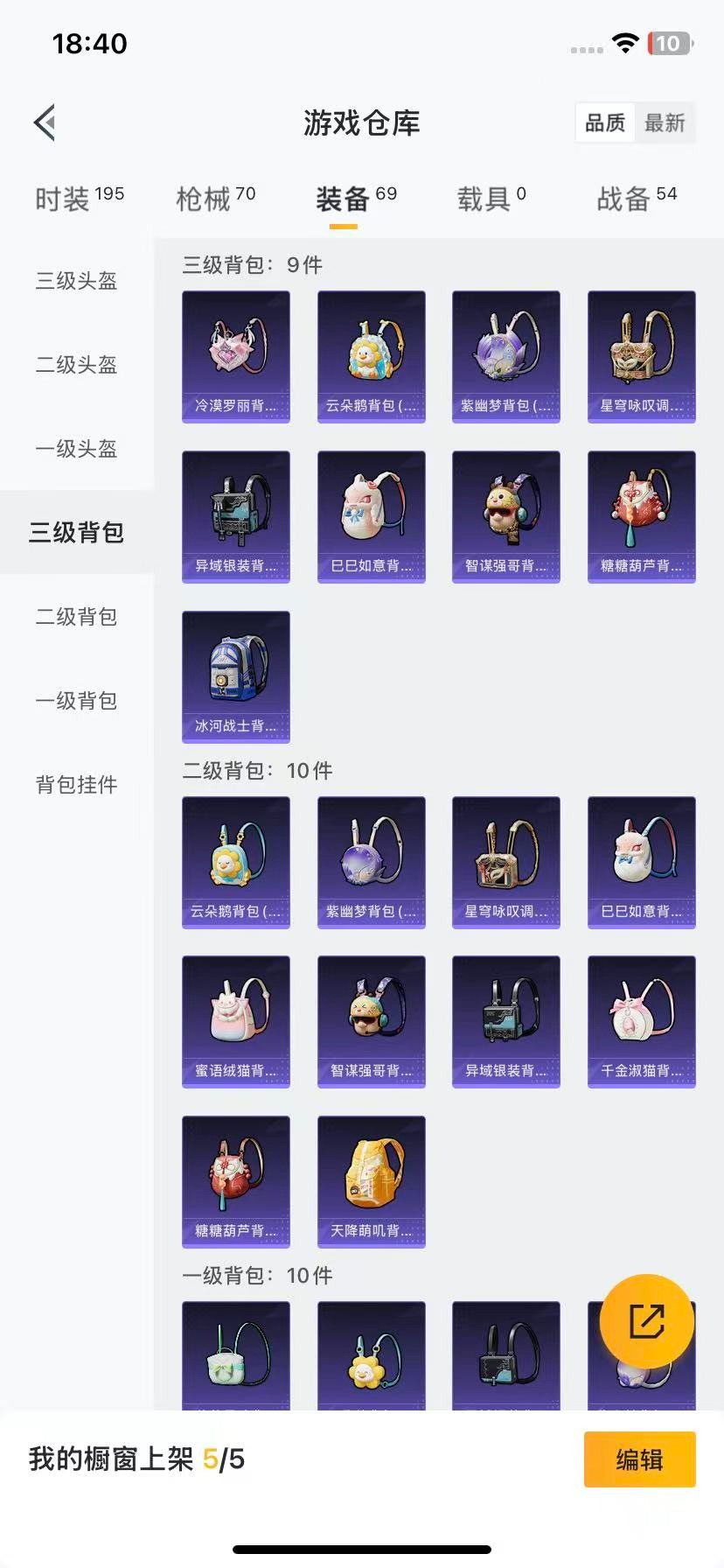The height and width of the screenshot is (1568, 724).
Task: Select 三级头盔 in the sidebar
Action: (76, 281)
